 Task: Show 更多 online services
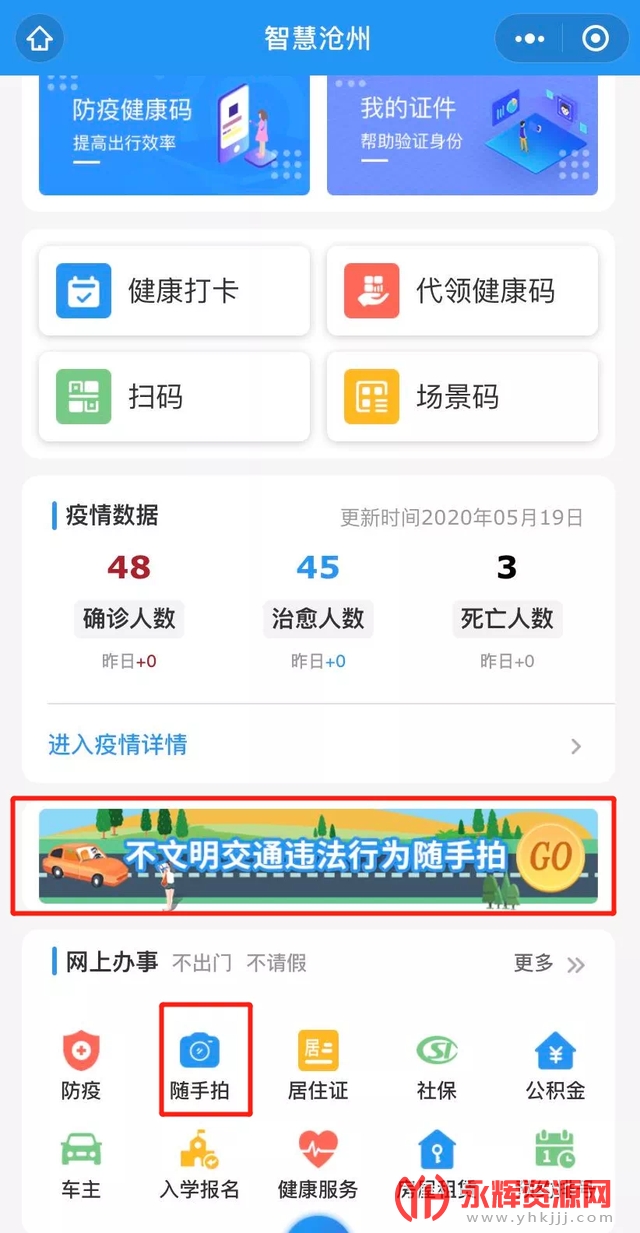click(x=548, y=963)
